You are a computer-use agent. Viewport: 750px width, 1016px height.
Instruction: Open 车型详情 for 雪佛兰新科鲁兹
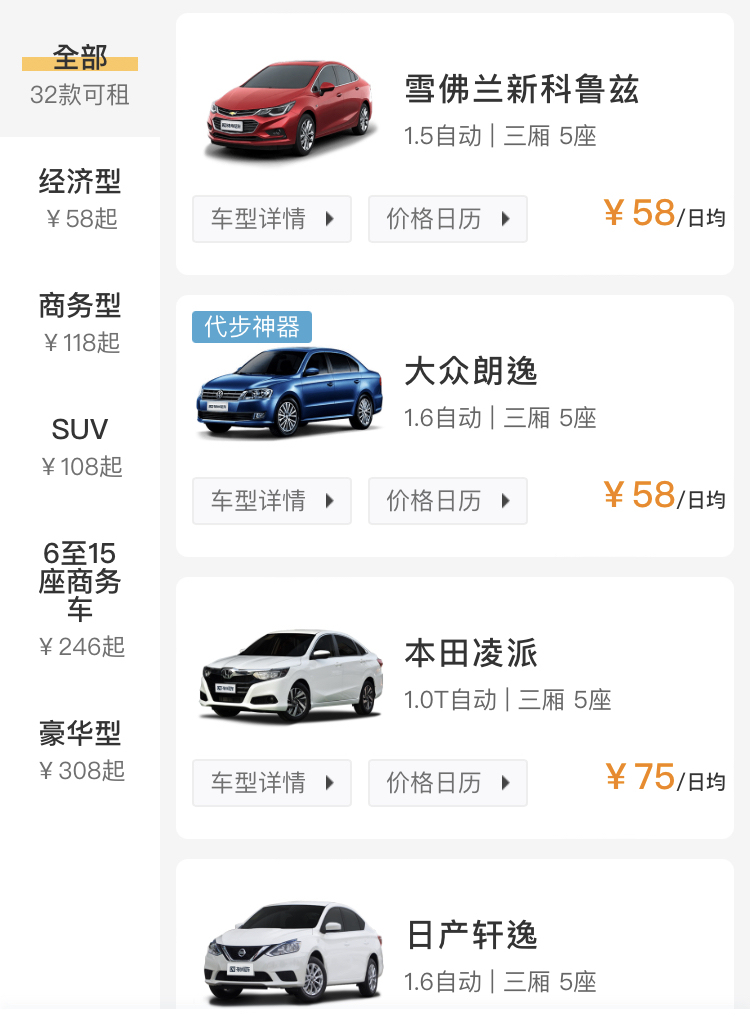[x=272, y=219]
